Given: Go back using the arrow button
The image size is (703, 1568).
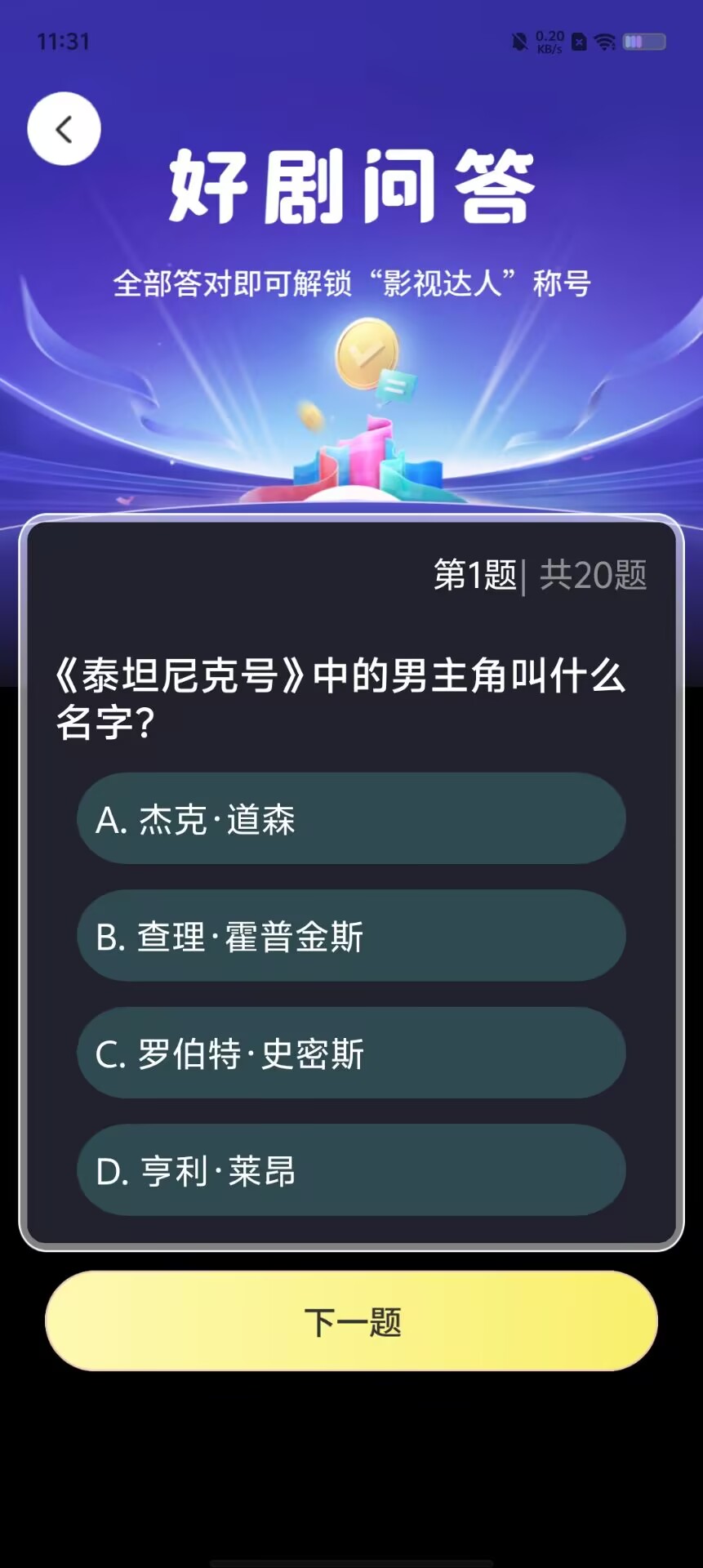Looking at the screenshot, I should coord(64,129).
